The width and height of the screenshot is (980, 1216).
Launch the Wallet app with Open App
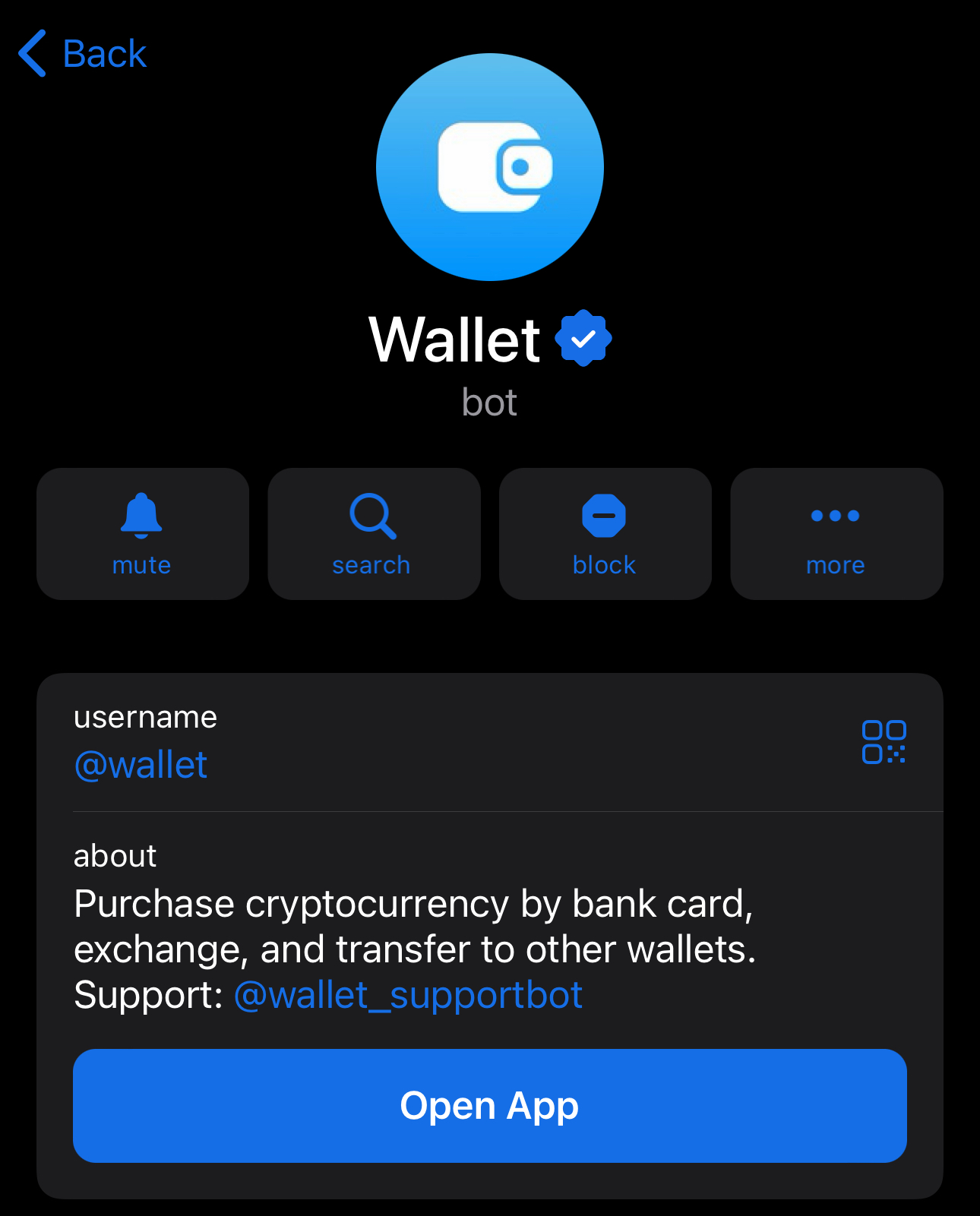click(x=489, y=1105)
